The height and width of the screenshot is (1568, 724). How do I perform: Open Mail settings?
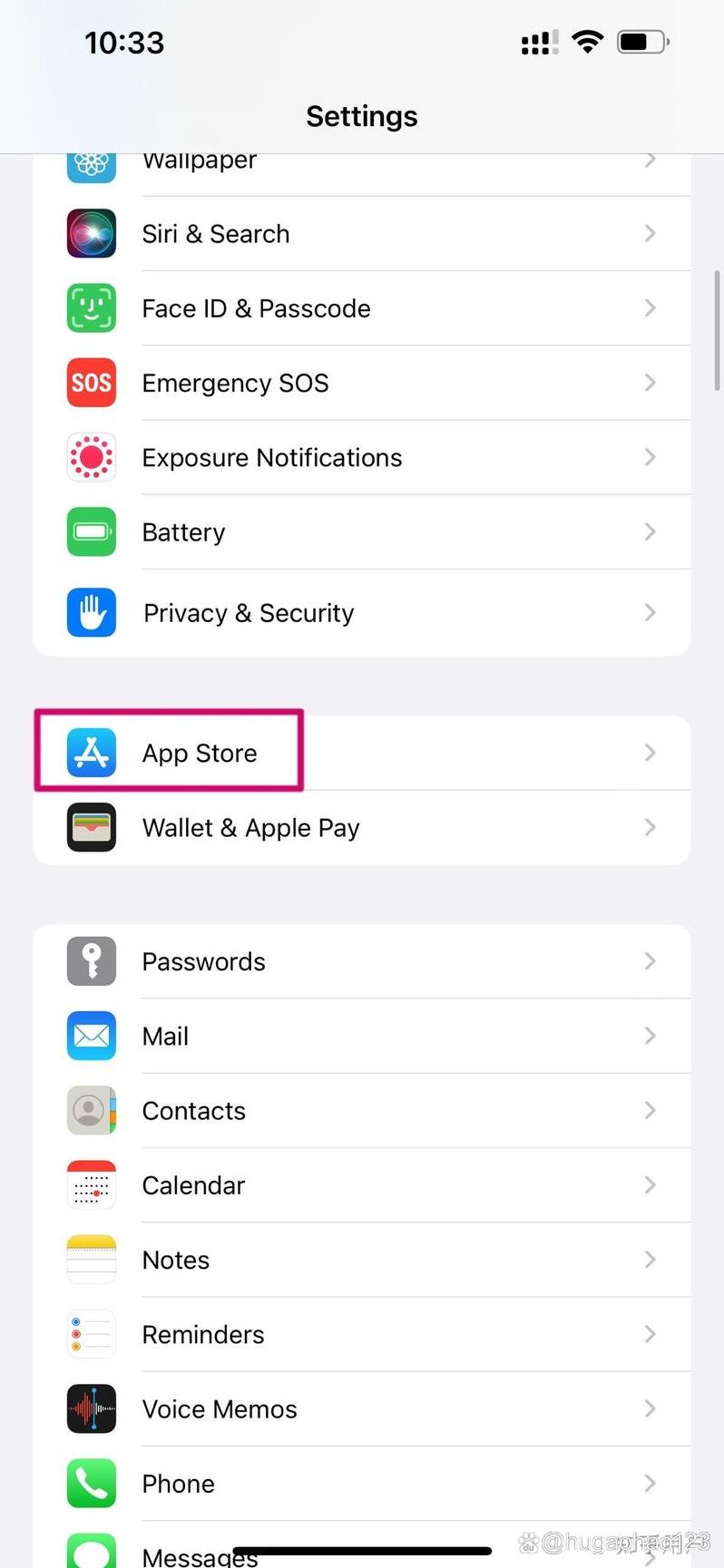[x=361, y=1036]
